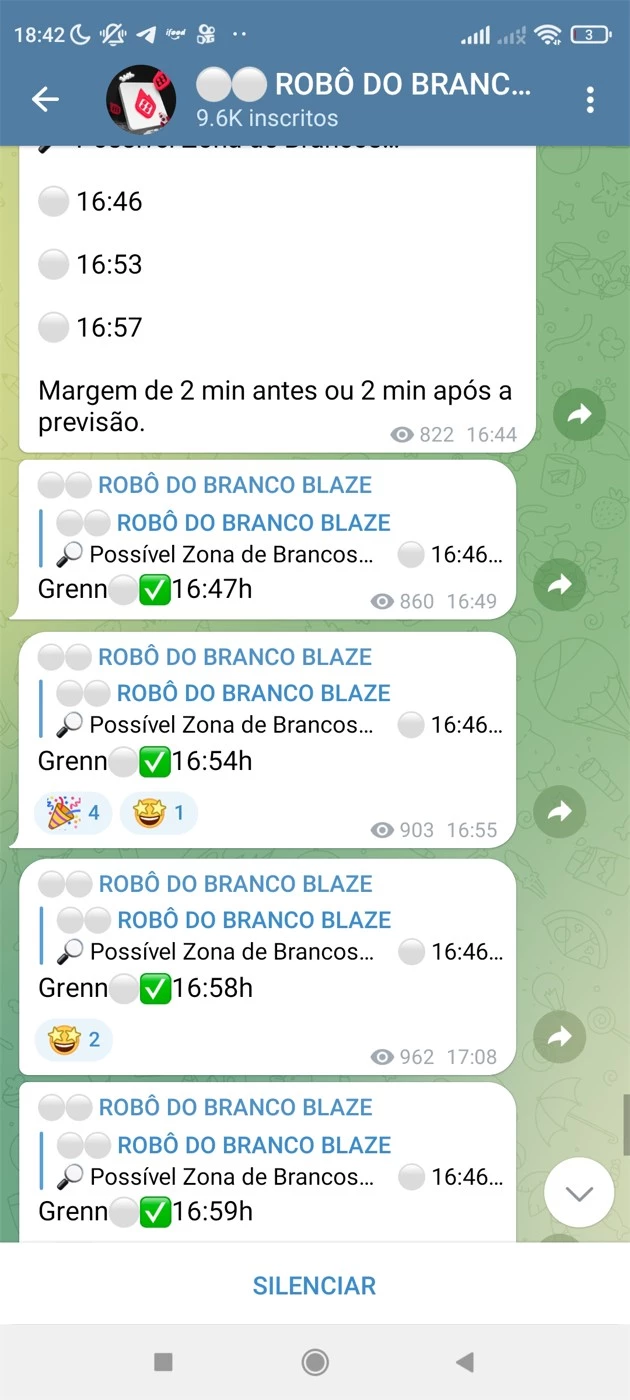Mute the channel with SILENCIAR
The width and height of the screenshot is (630, 1400).
coord(314,1285)
